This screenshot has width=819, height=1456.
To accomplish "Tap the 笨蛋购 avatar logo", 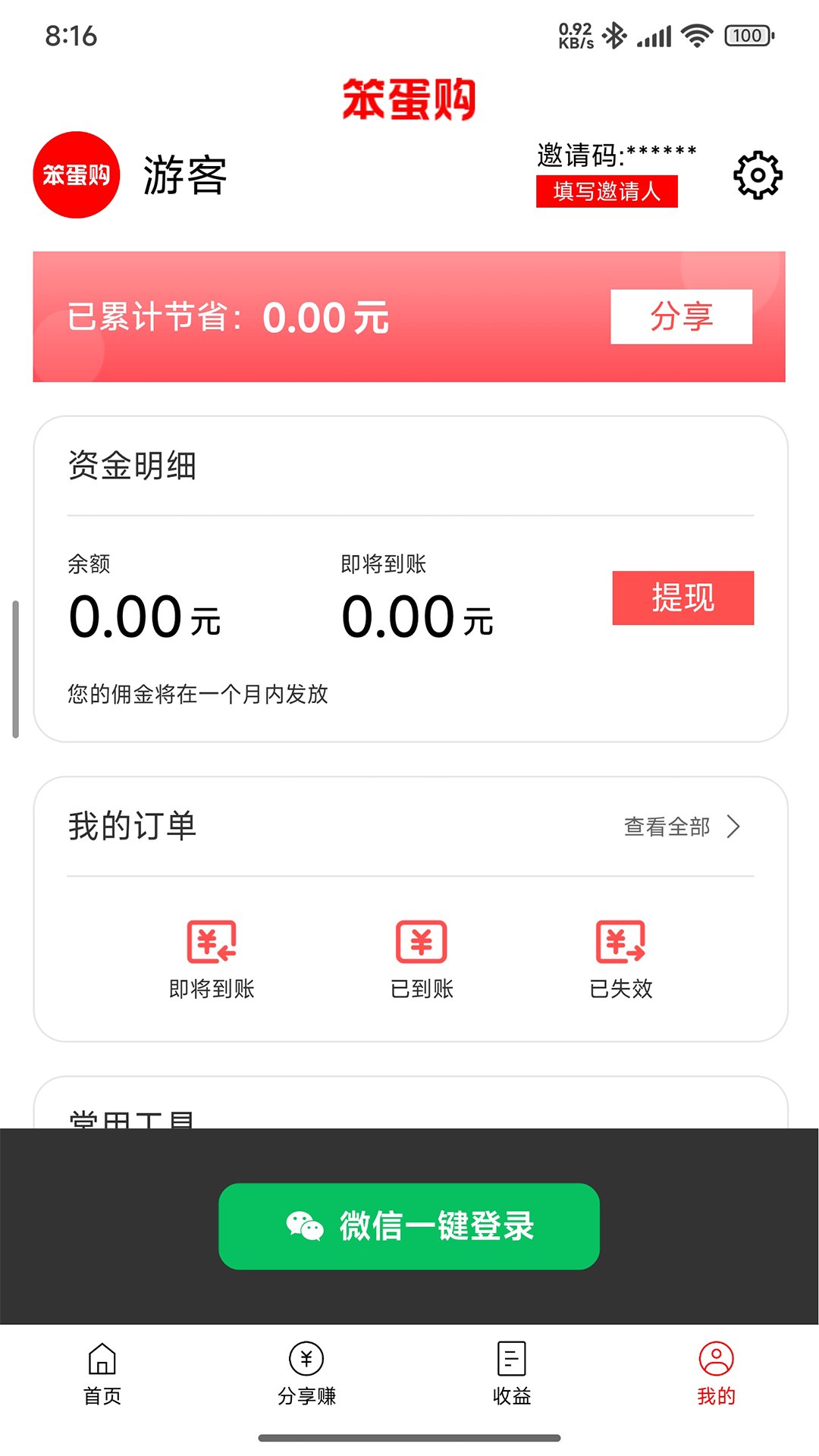I will [x=76, y=174].
